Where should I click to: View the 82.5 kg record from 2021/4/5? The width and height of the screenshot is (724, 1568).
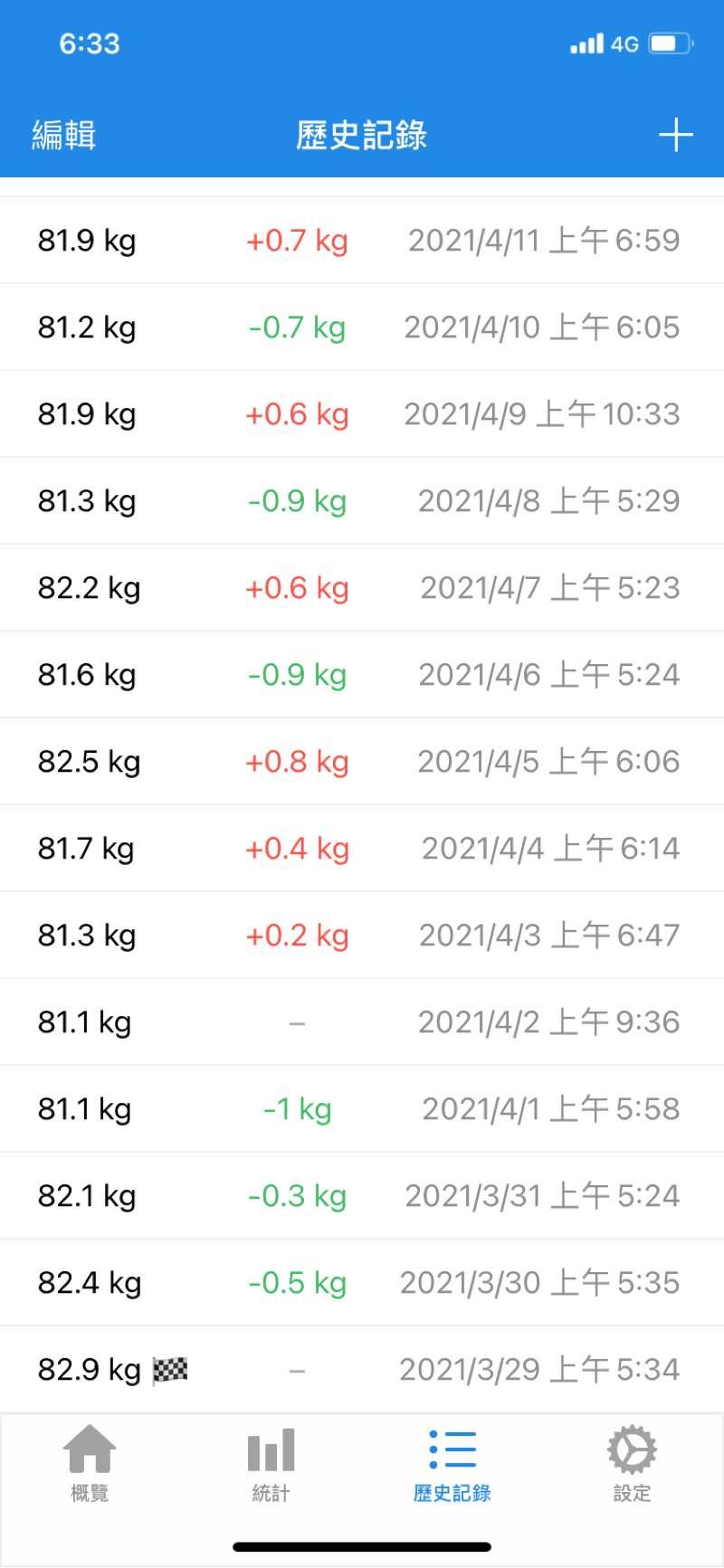coord(362,762)
